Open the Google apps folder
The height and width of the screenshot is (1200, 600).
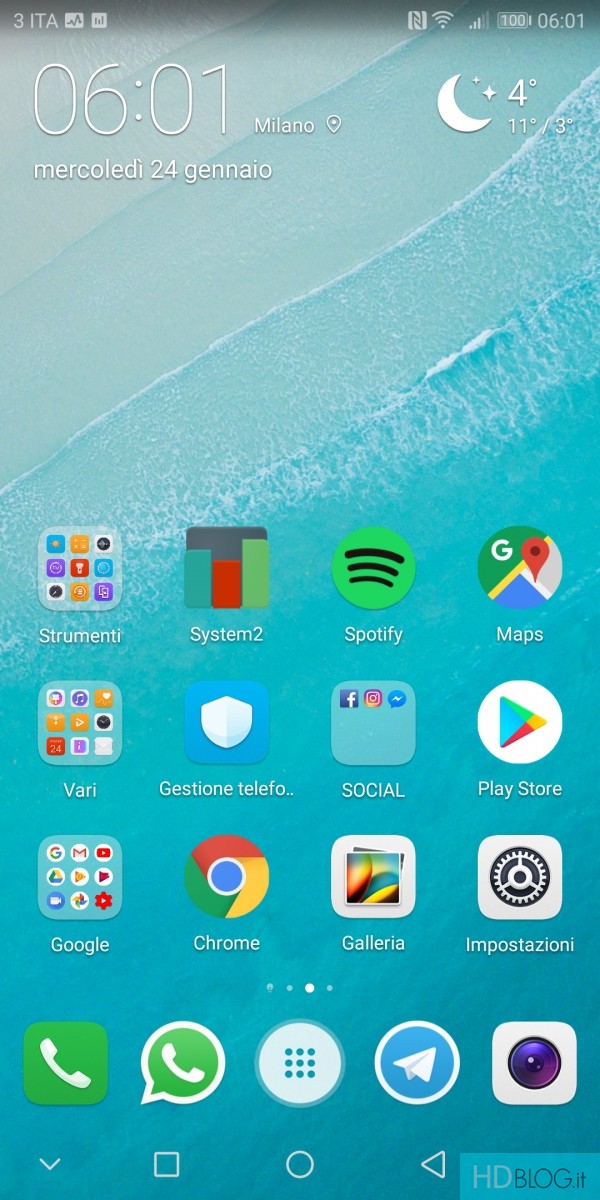[x=80, y=877]
